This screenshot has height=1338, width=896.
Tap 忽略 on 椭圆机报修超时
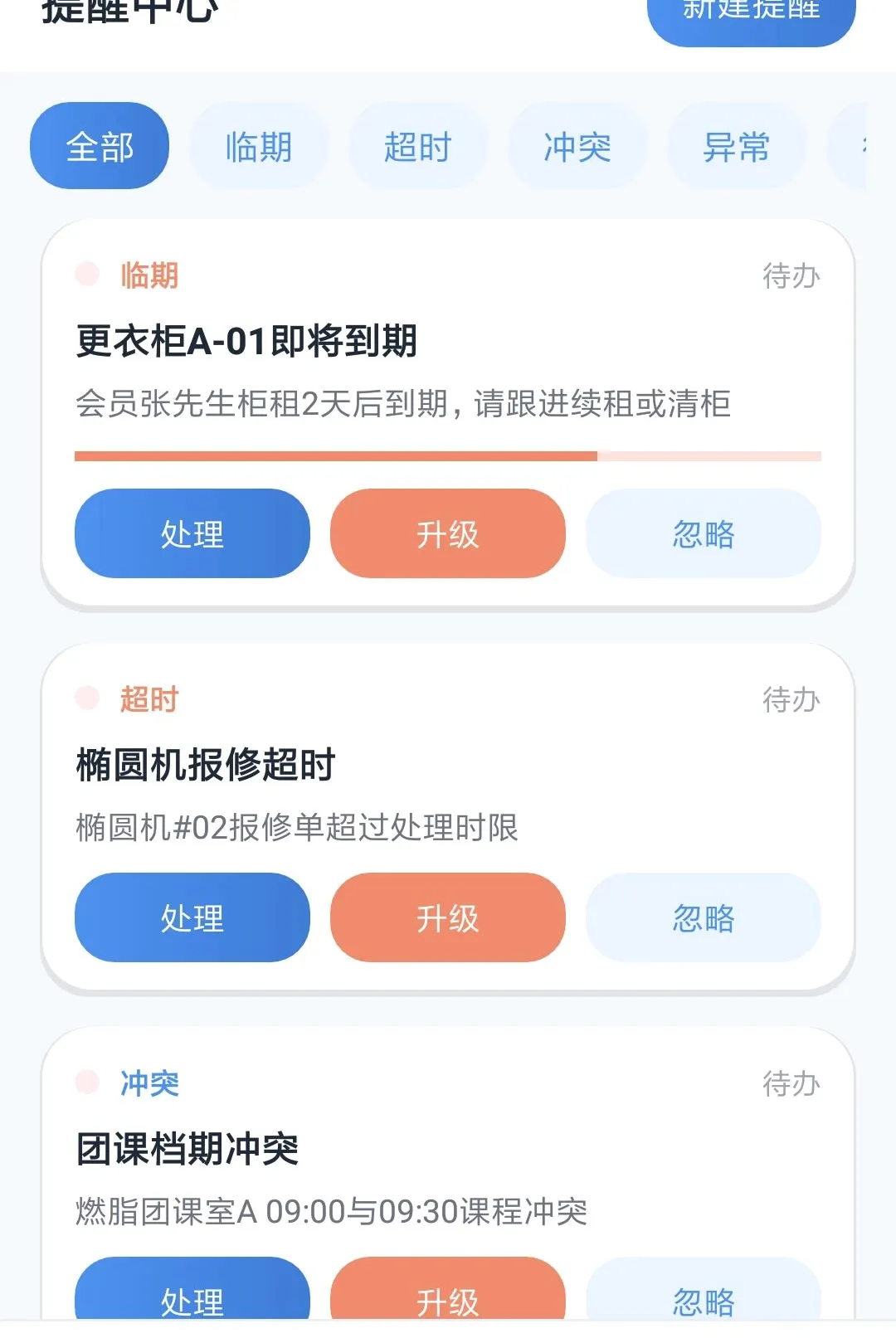click(x=704, y=917)
